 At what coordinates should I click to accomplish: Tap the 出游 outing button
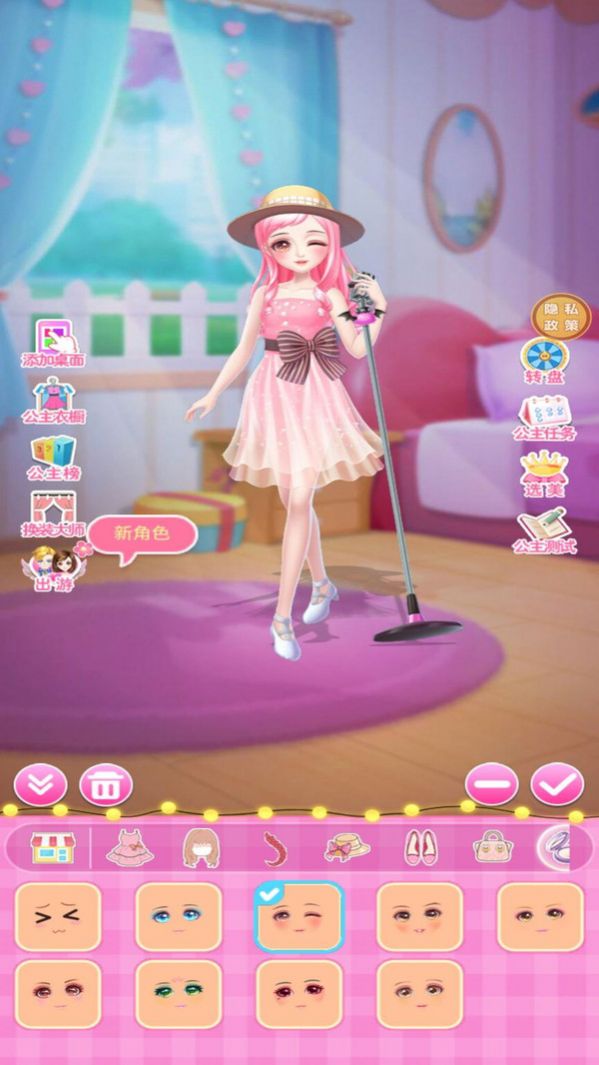54,568
